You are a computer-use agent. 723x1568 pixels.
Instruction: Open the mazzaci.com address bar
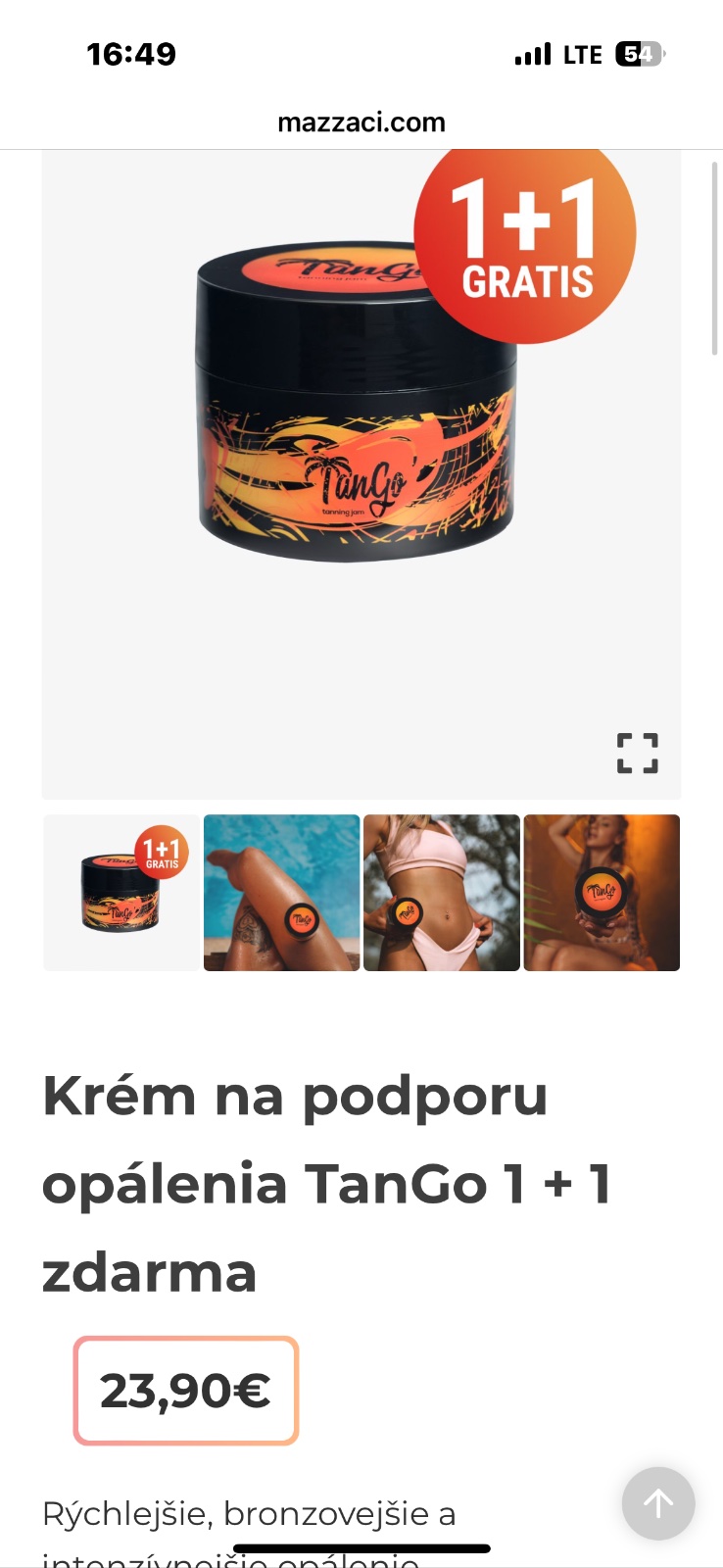click(x=361, y=122)
